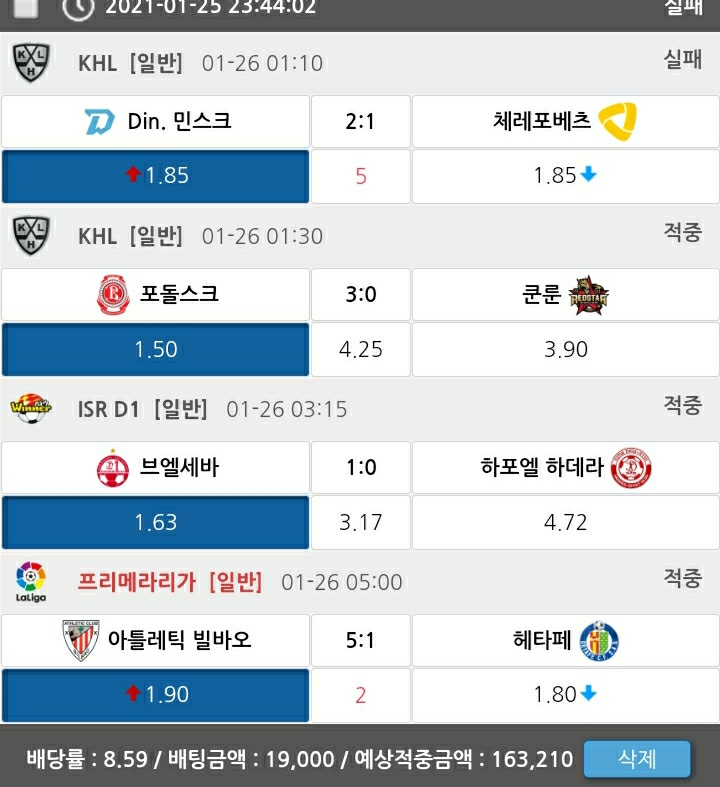Tick the checkbox beside the bet timestamp
Screen dimensions: 720x787
coord(27,7)
